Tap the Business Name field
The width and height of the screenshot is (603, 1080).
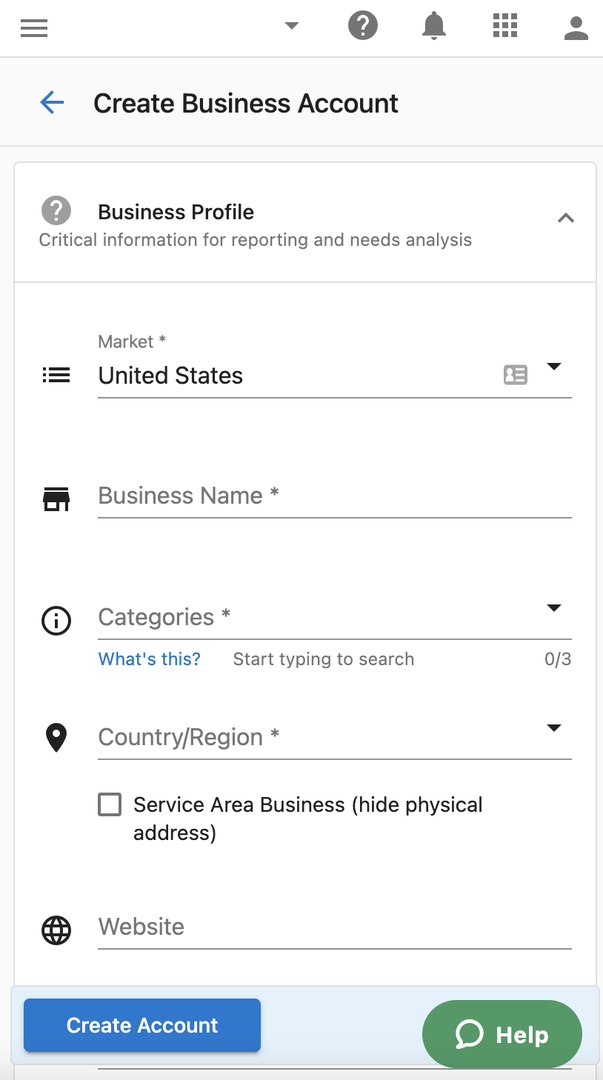click(334, 496)
